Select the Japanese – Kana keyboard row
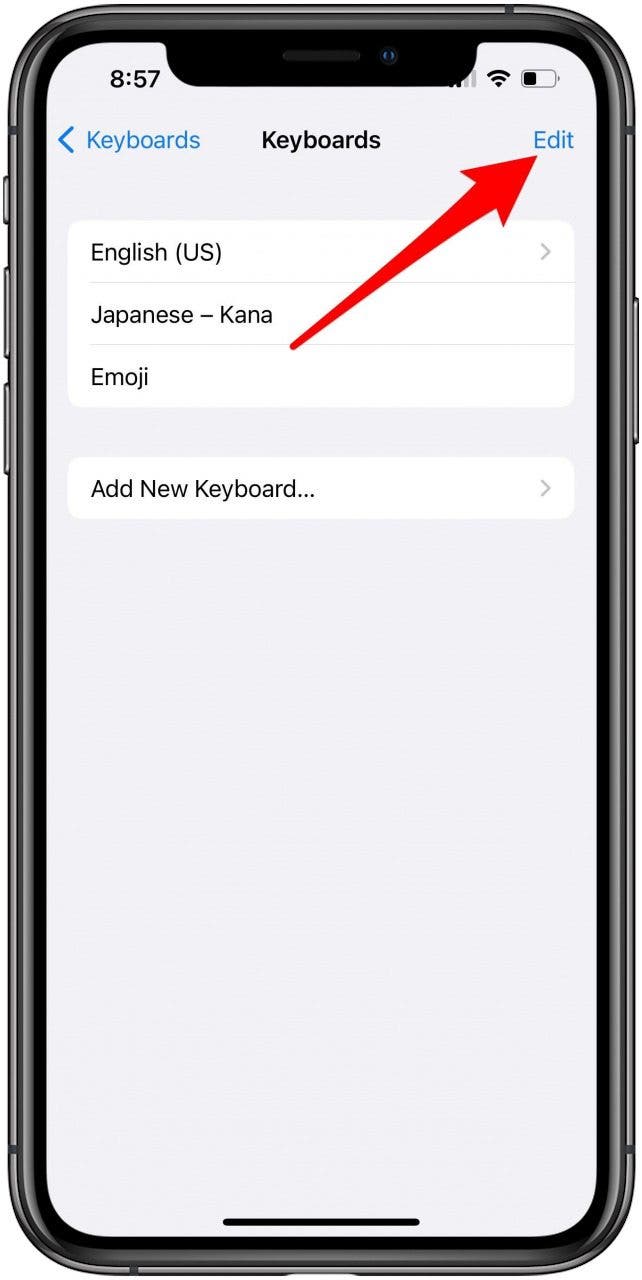Image resolution: width=642 pixels, height=1280 pixels. pyautogui.click(x=321, y=314)
